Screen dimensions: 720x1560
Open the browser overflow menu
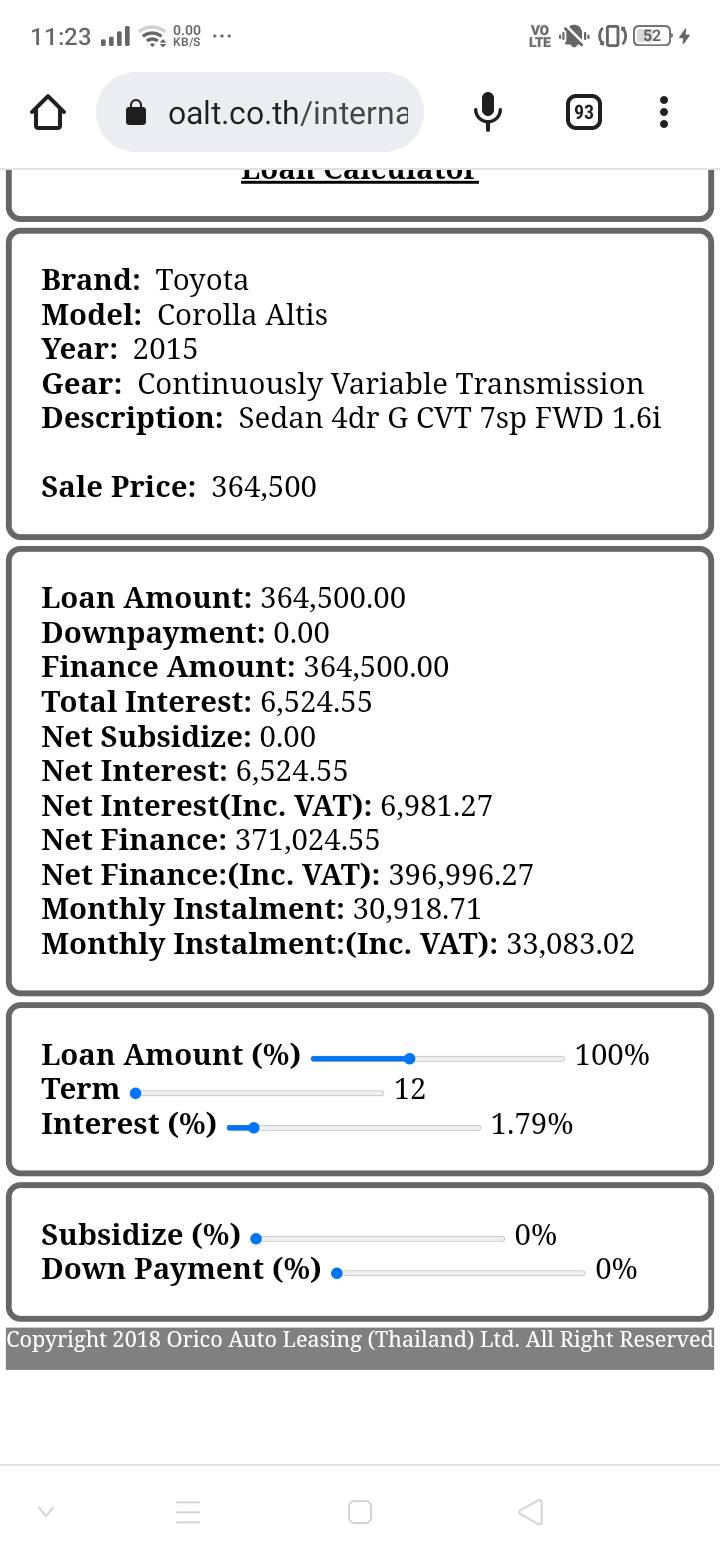pyautogui.click(x=664, y=112)
